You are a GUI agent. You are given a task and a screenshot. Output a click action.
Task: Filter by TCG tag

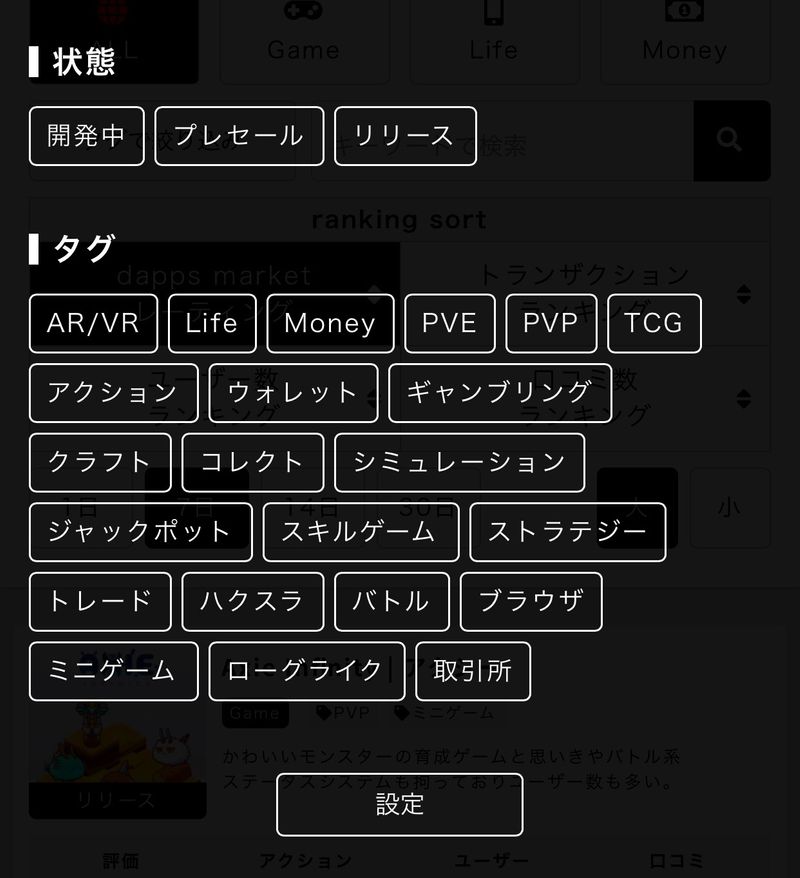click(x=654, y=323)
